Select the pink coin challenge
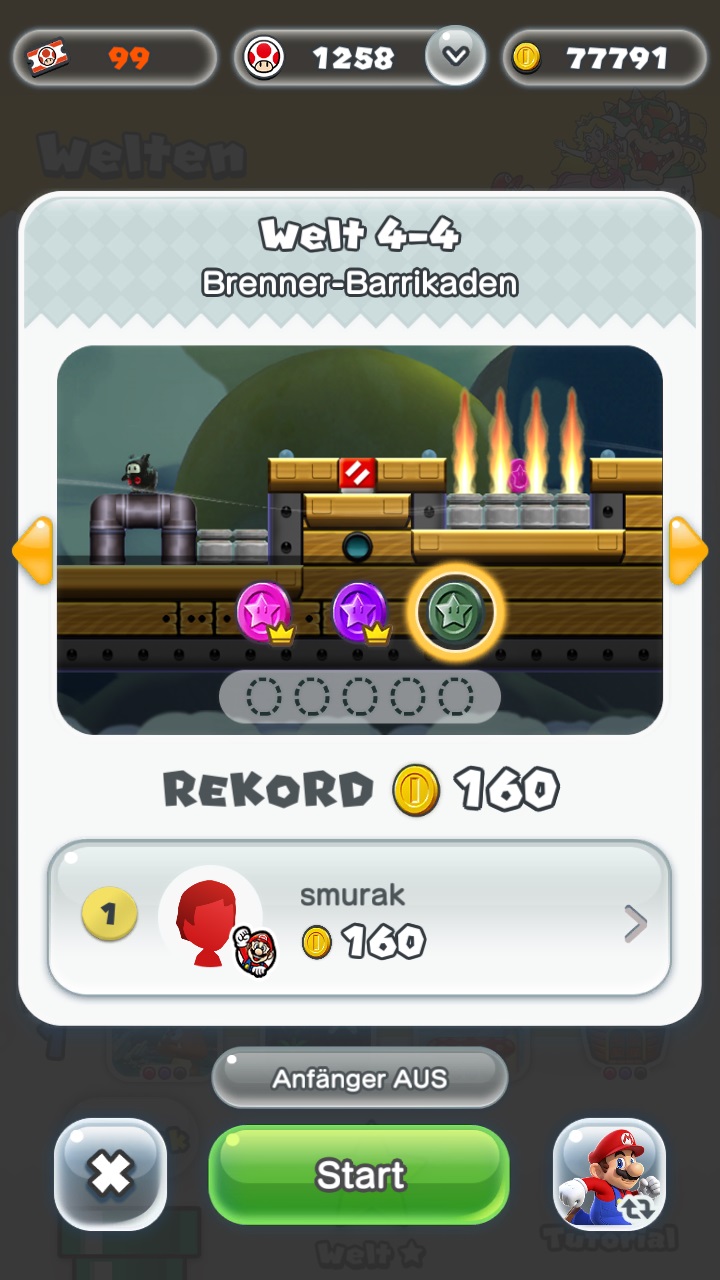The height and width of the screenshot is (1280, 720). (x=264, y=609)
